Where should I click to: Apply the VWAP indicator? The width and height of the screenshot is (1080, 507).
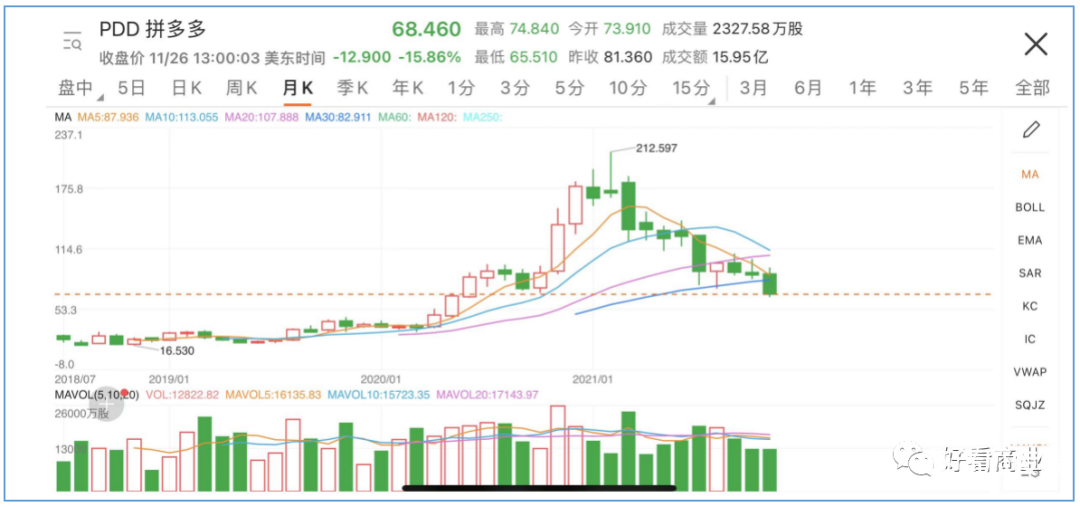pos(1030,372)
